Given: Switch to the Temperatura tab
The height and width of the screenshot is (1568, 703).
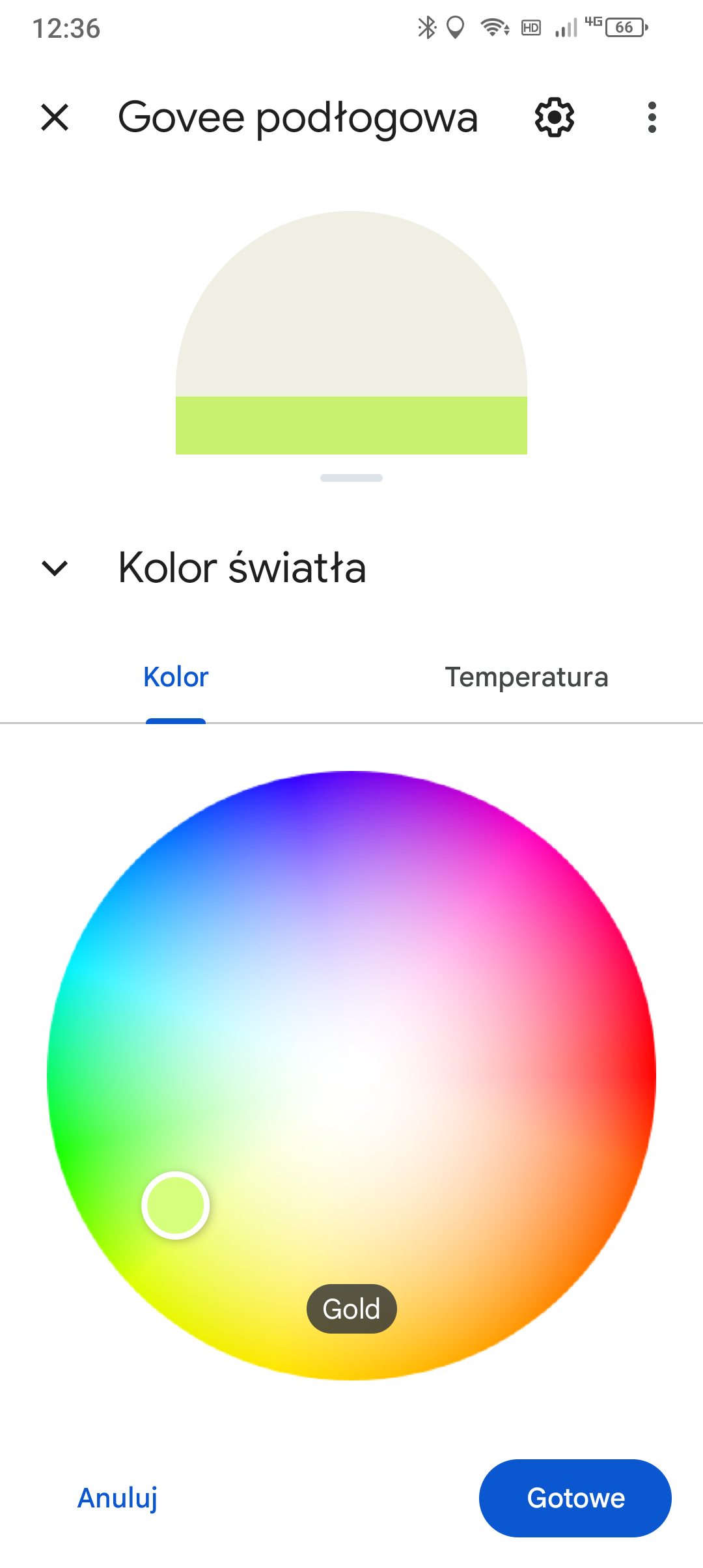Looking at the screenshot, I should coord(526,677).
